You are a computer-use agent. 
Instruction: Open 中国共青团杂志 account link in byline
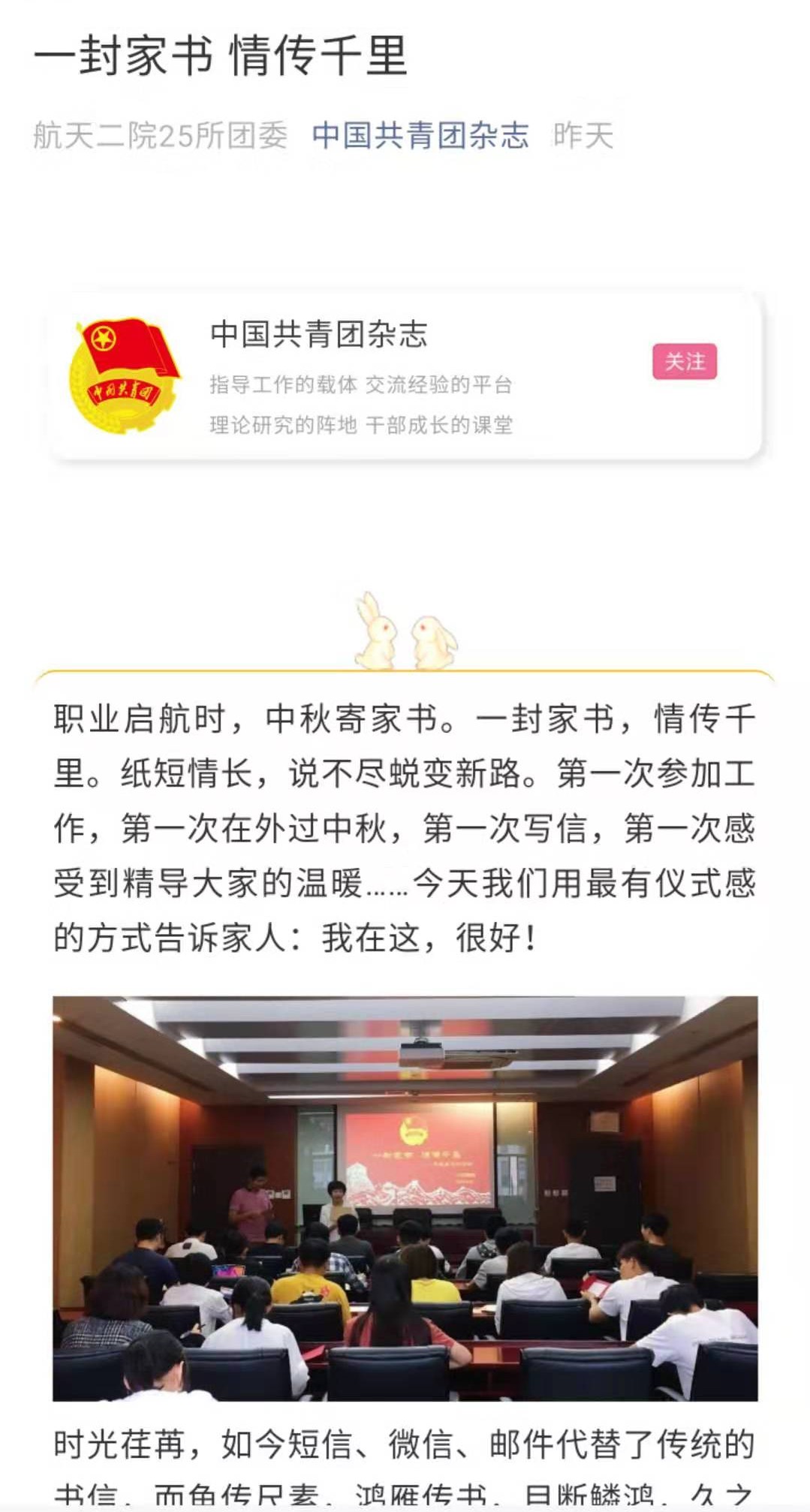pyautogui.click(x=420, y=136)
